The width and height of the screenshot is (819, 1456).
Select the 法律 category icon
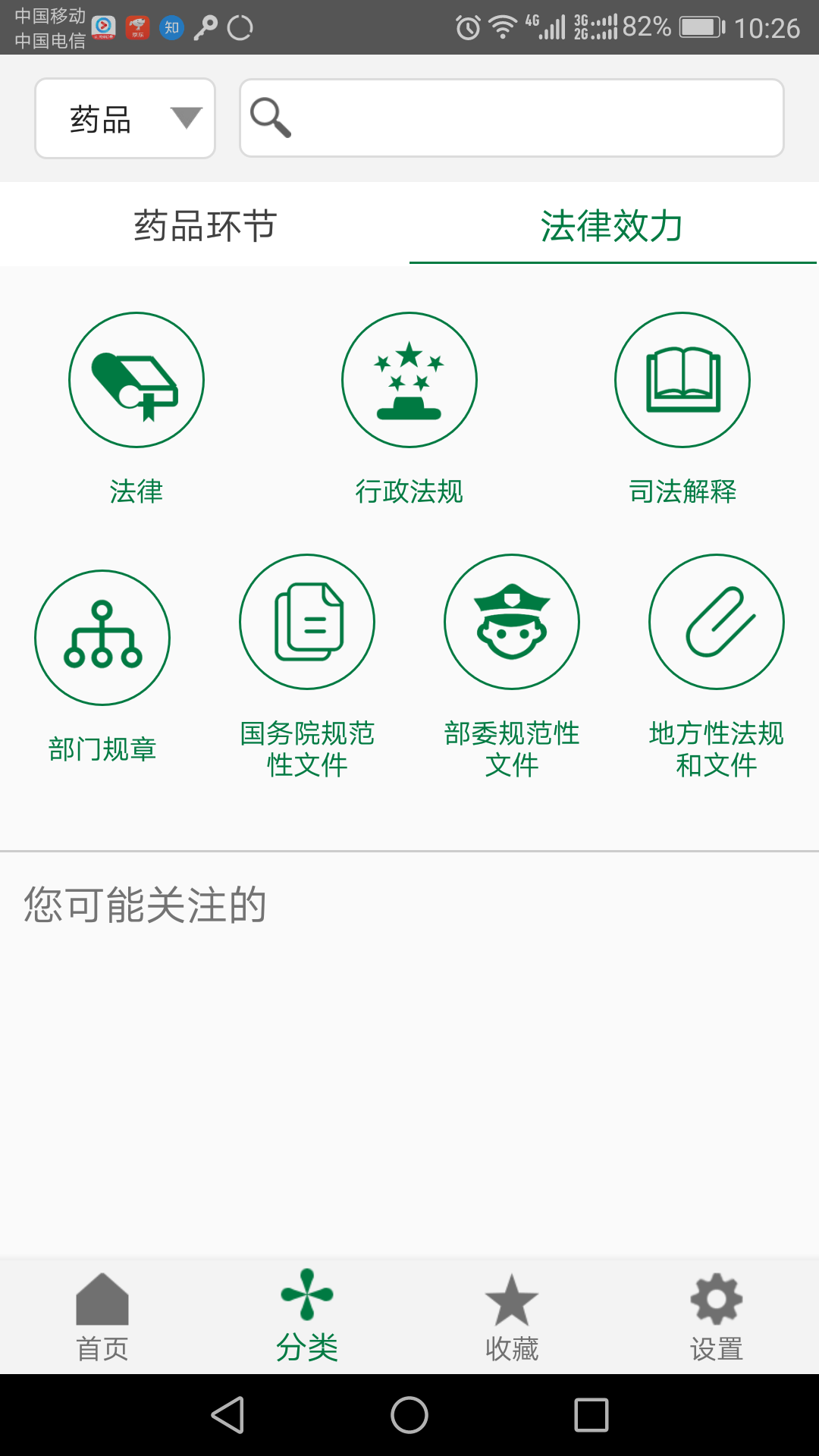pyautogui.click(x=136, y=379)
